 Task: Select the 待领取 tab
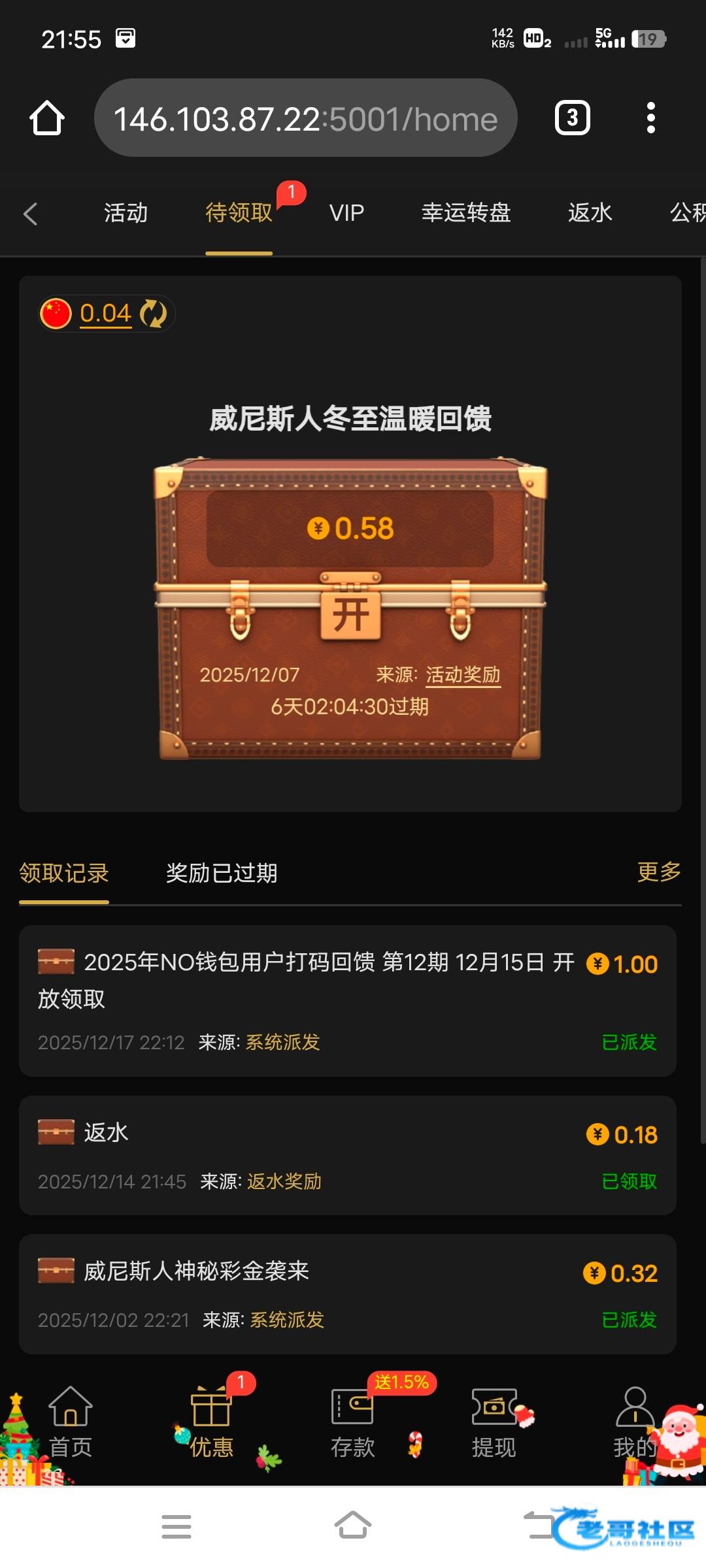click(x=239, y=213)
